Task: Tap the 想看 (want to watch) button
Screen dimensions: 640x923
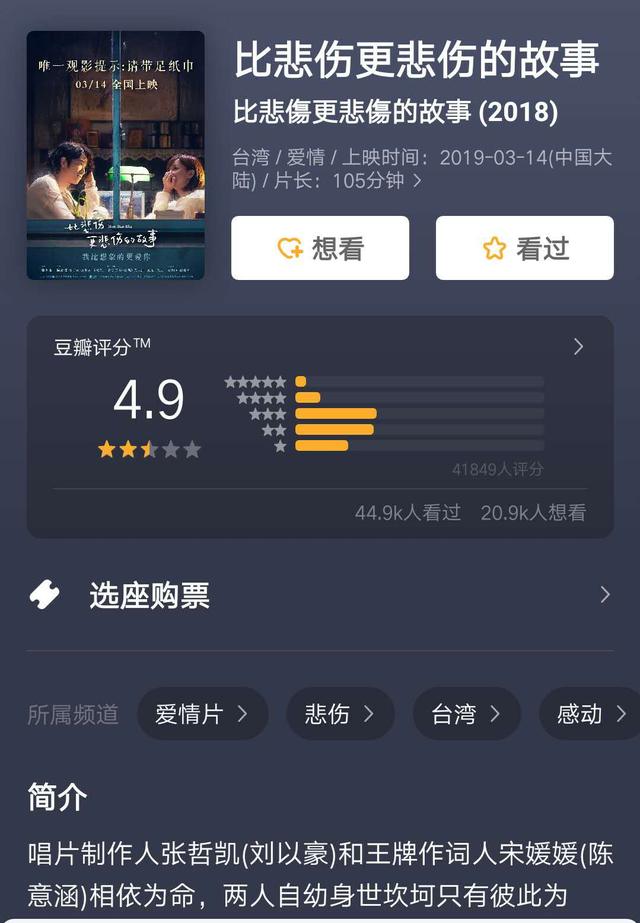Action: [320, 248]
